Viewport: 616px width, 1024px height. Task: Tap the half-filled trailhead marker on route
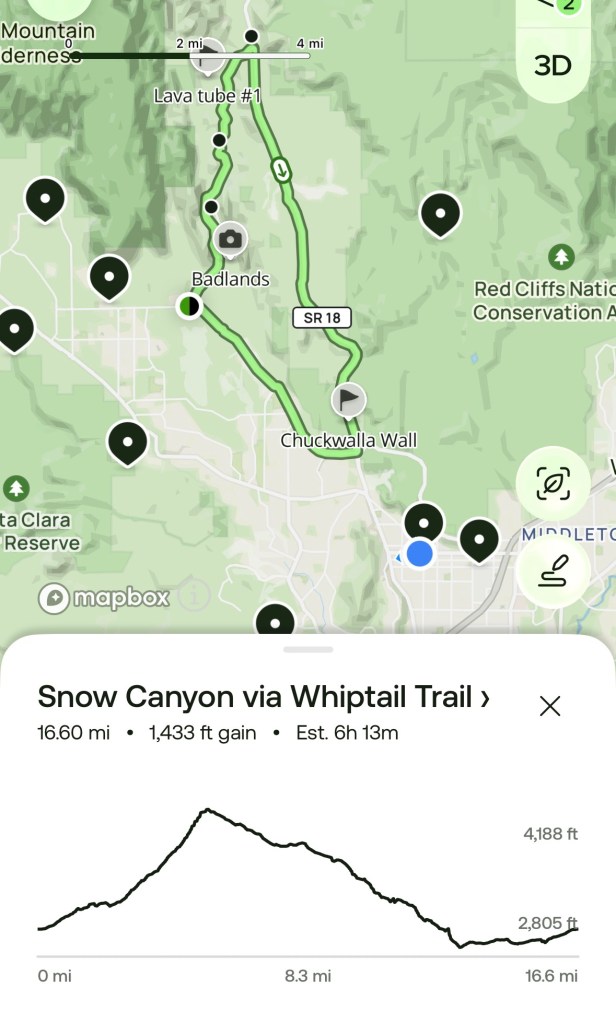point(188,305)
